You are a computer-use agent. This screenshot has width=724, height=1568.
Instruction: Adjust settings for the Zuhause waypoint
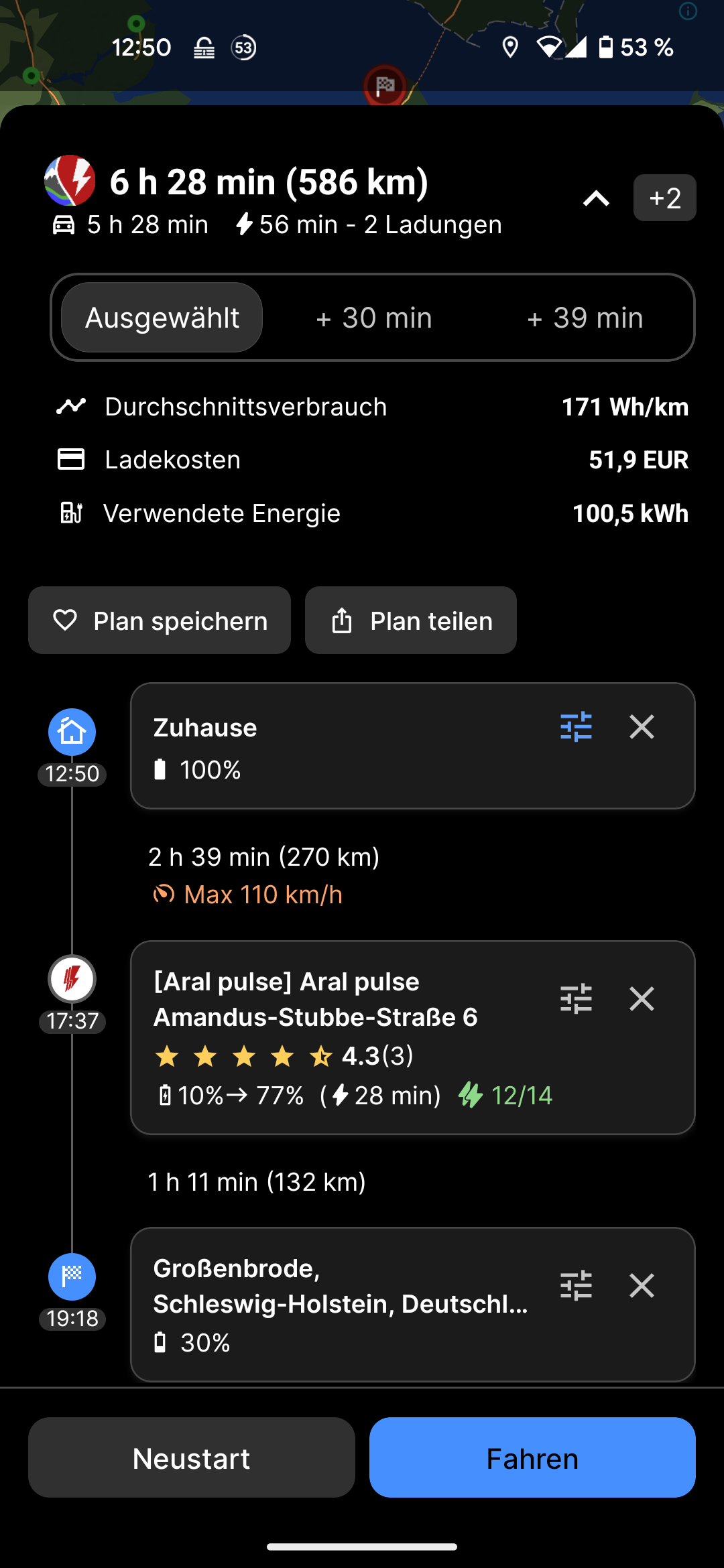tap(576, 727)
